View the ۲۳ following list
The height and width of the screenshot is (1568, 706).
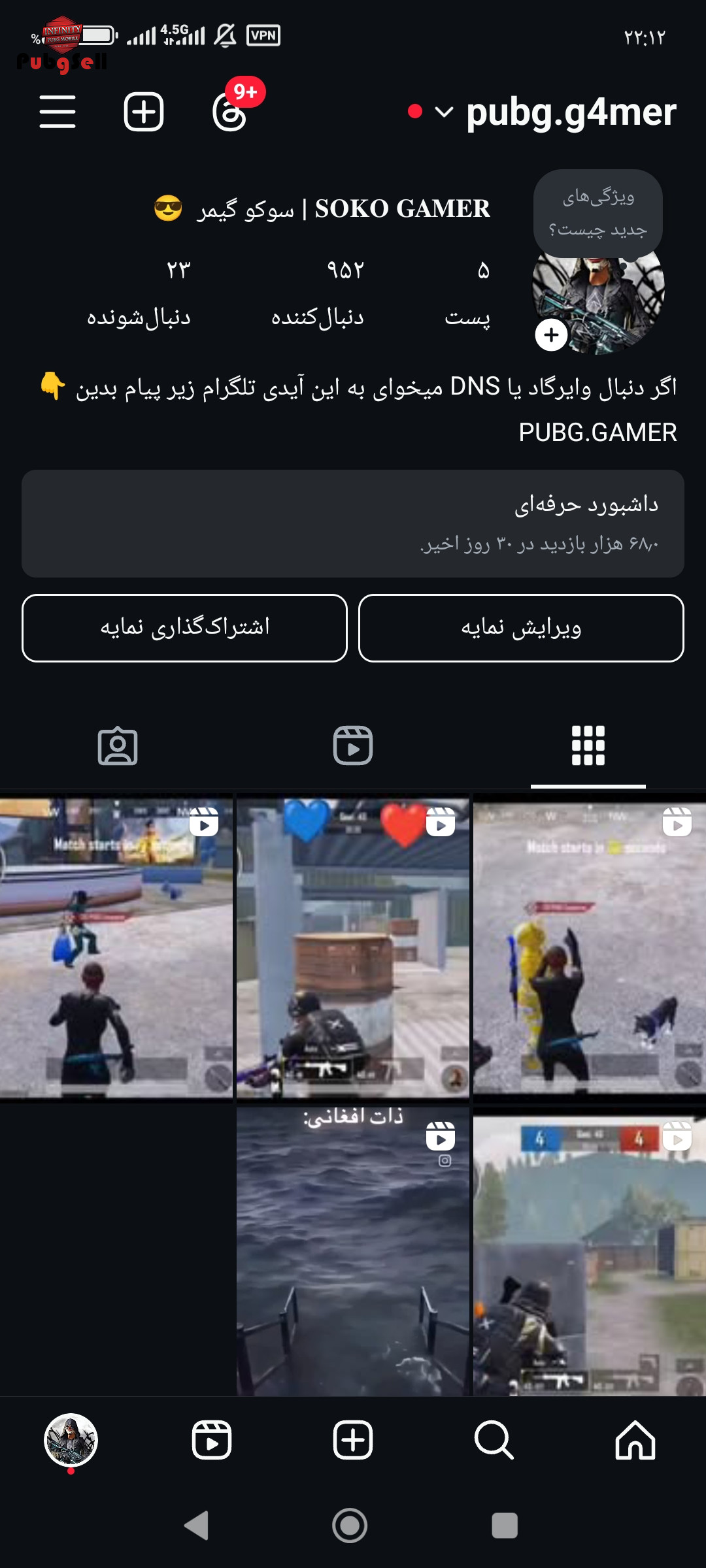pos(139,294)
